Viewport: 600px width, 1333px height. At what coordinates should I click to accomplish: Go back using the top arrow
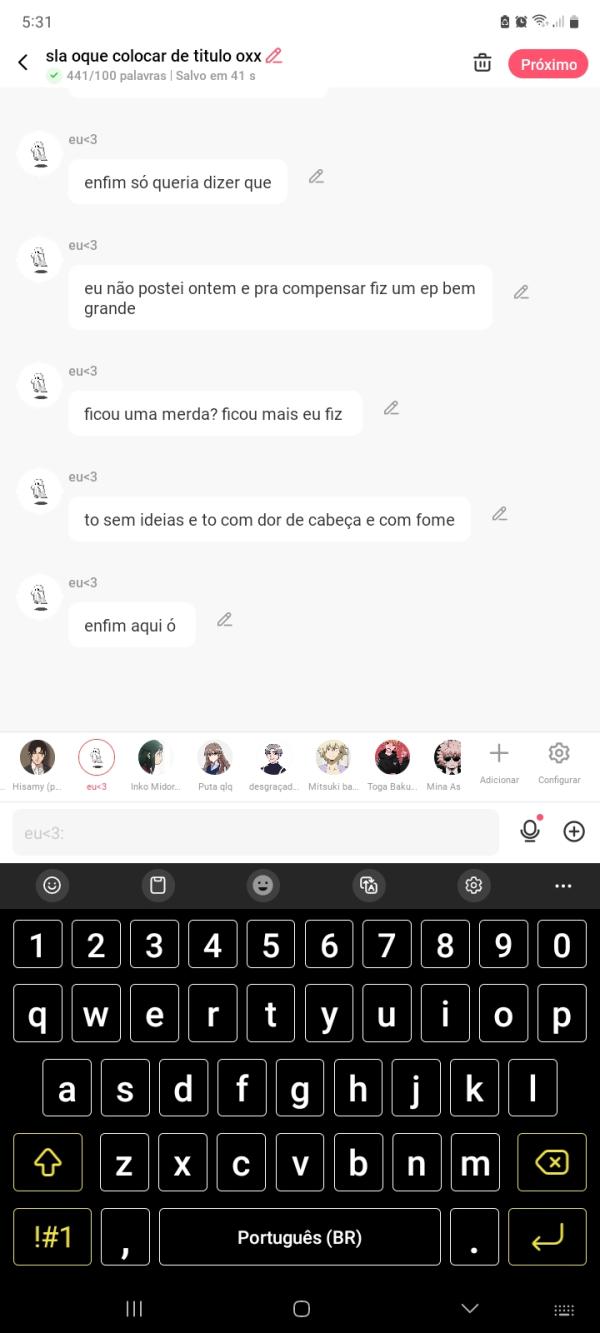(x=23, y=62)
